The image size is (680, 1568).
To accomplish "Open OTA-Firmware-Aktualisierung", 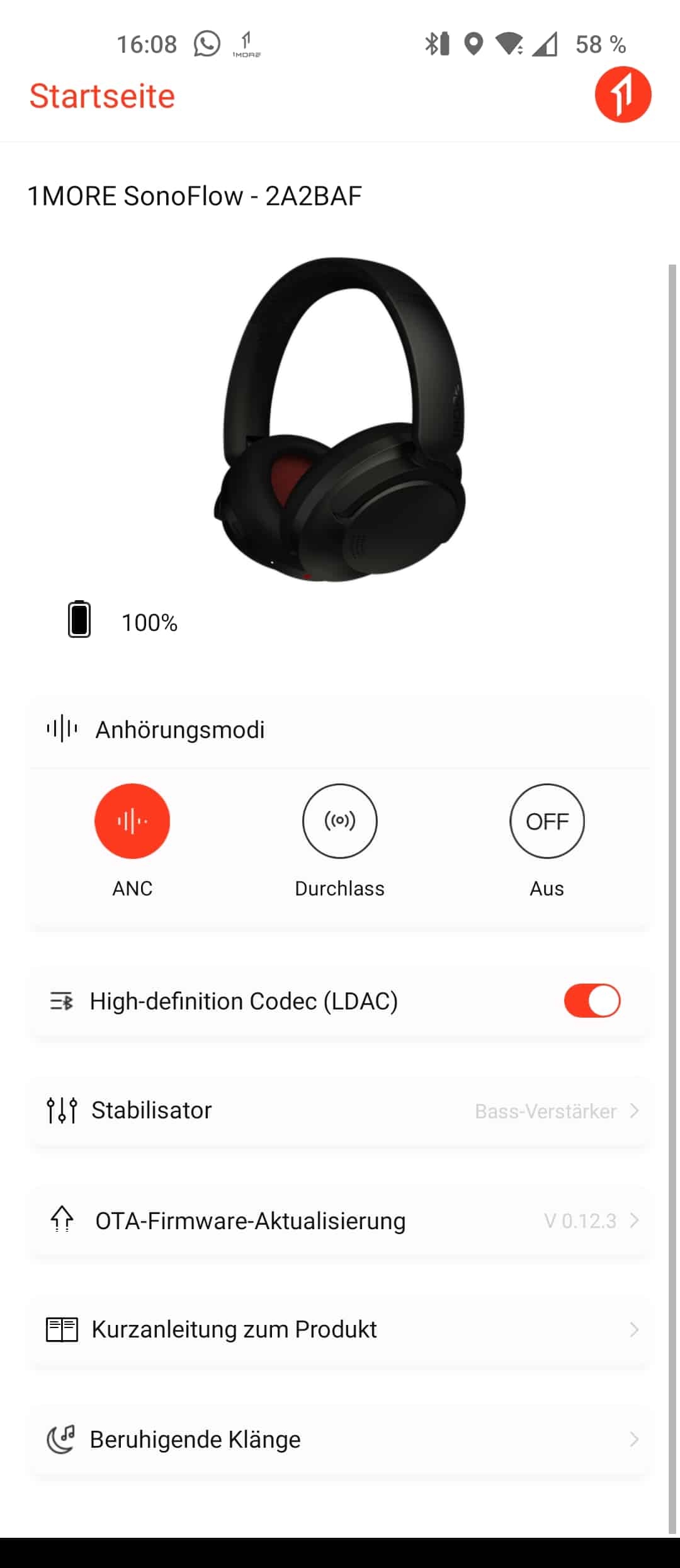I will [x=340, y=1220].
